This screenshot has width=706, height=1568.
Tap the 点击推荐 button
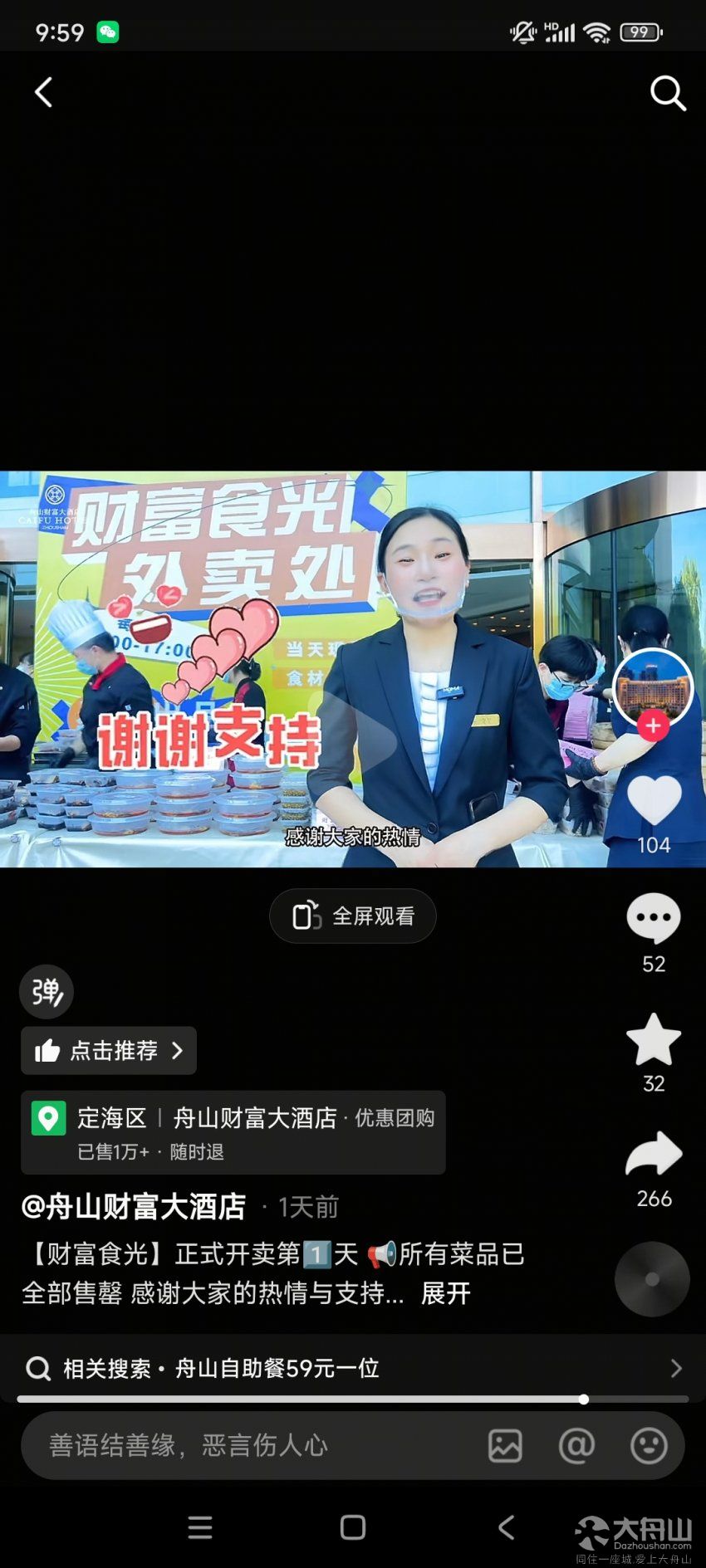pyautogui.click(x=109, y=1051)
